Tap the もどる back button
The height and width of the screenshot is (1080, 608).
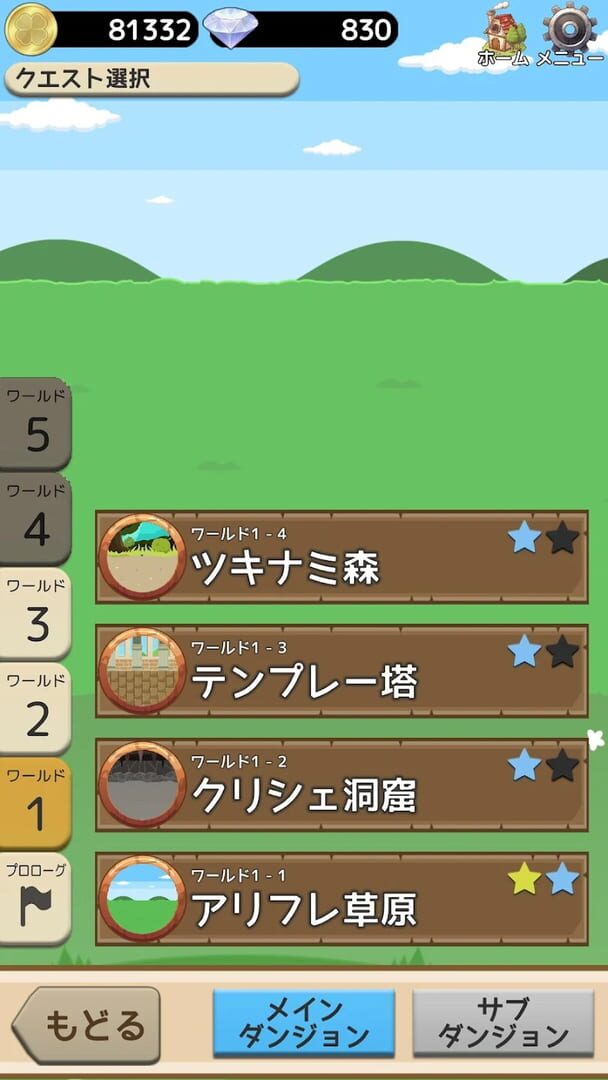pyautogui.click(x=87, y=1025)
